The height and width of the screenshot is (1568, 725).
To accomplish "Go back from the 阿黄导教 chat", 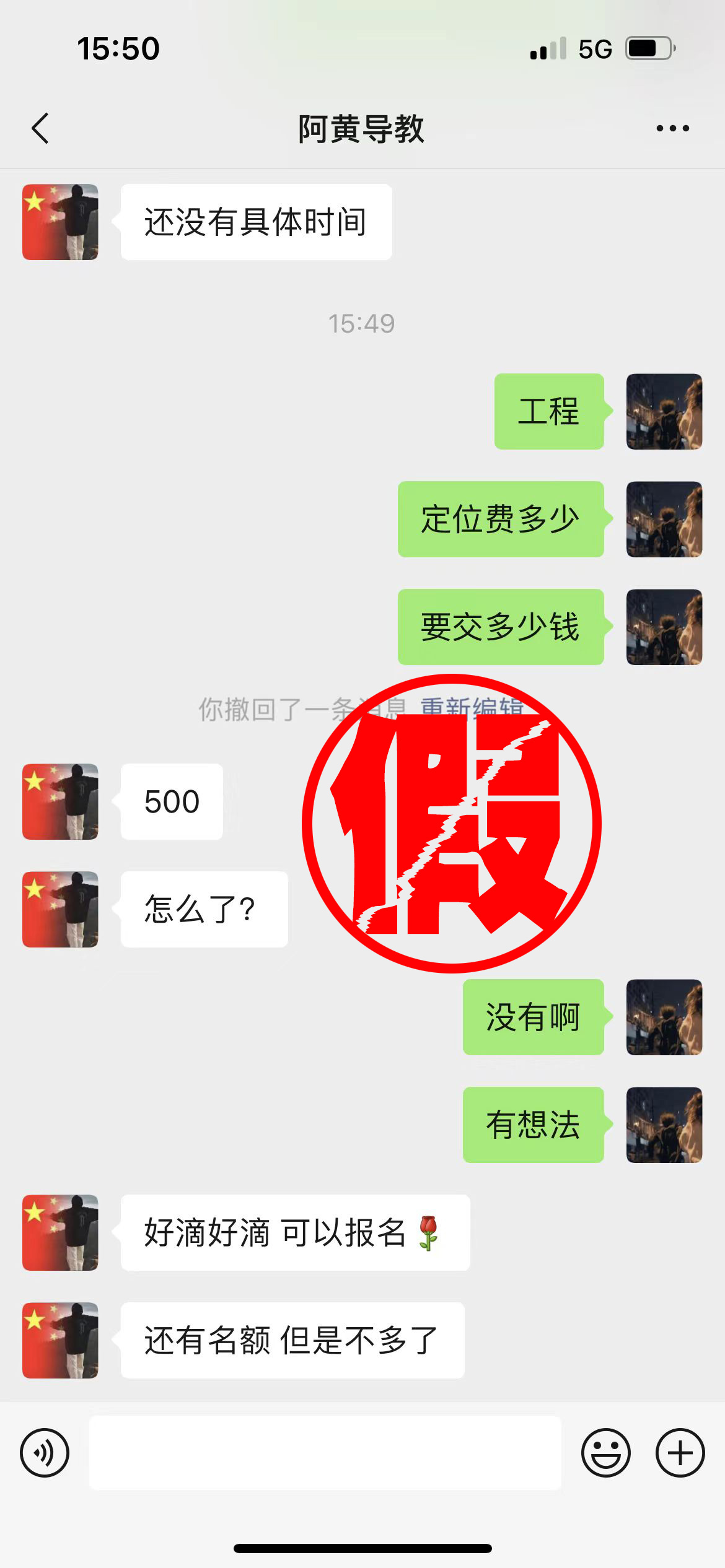I will (x=40, y=129).
